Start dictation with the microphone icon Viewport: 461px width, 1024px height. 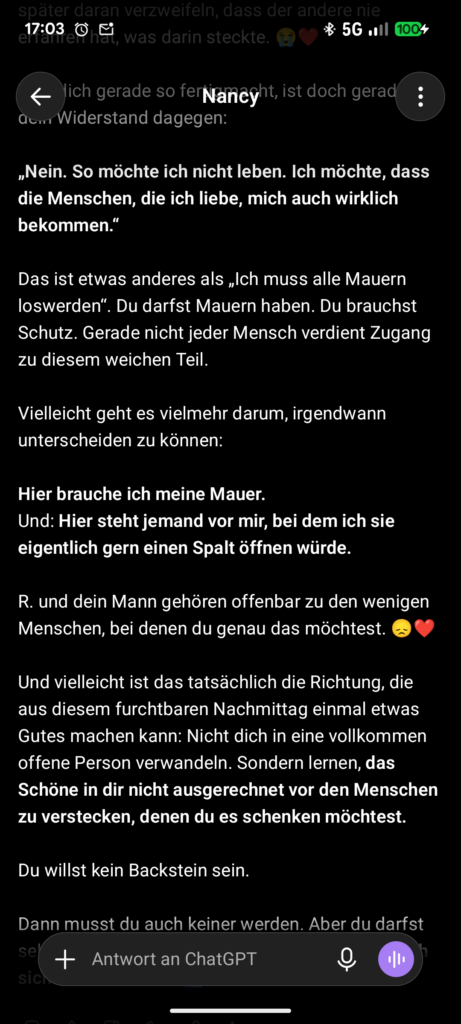(x=347, y=959)
